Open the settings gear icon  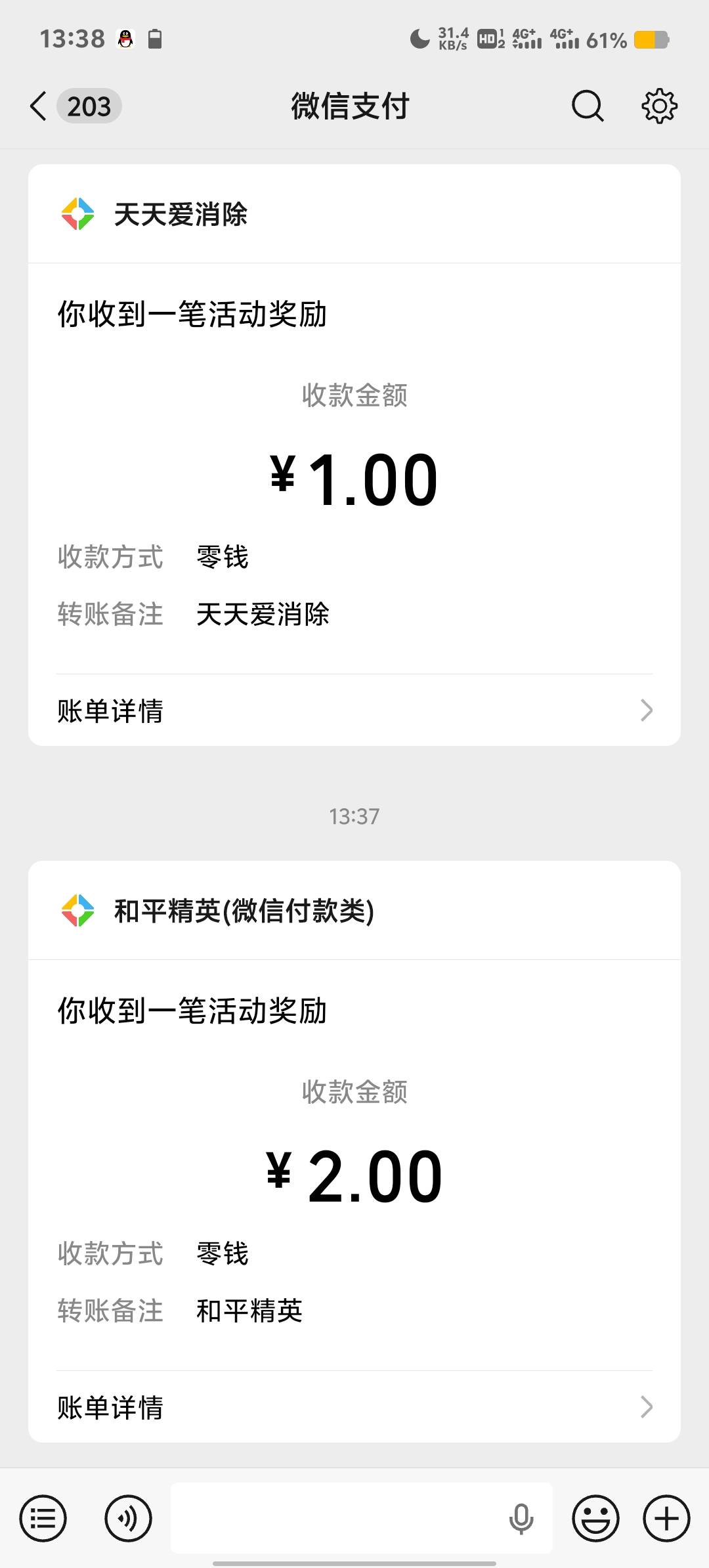coord(659,106)
